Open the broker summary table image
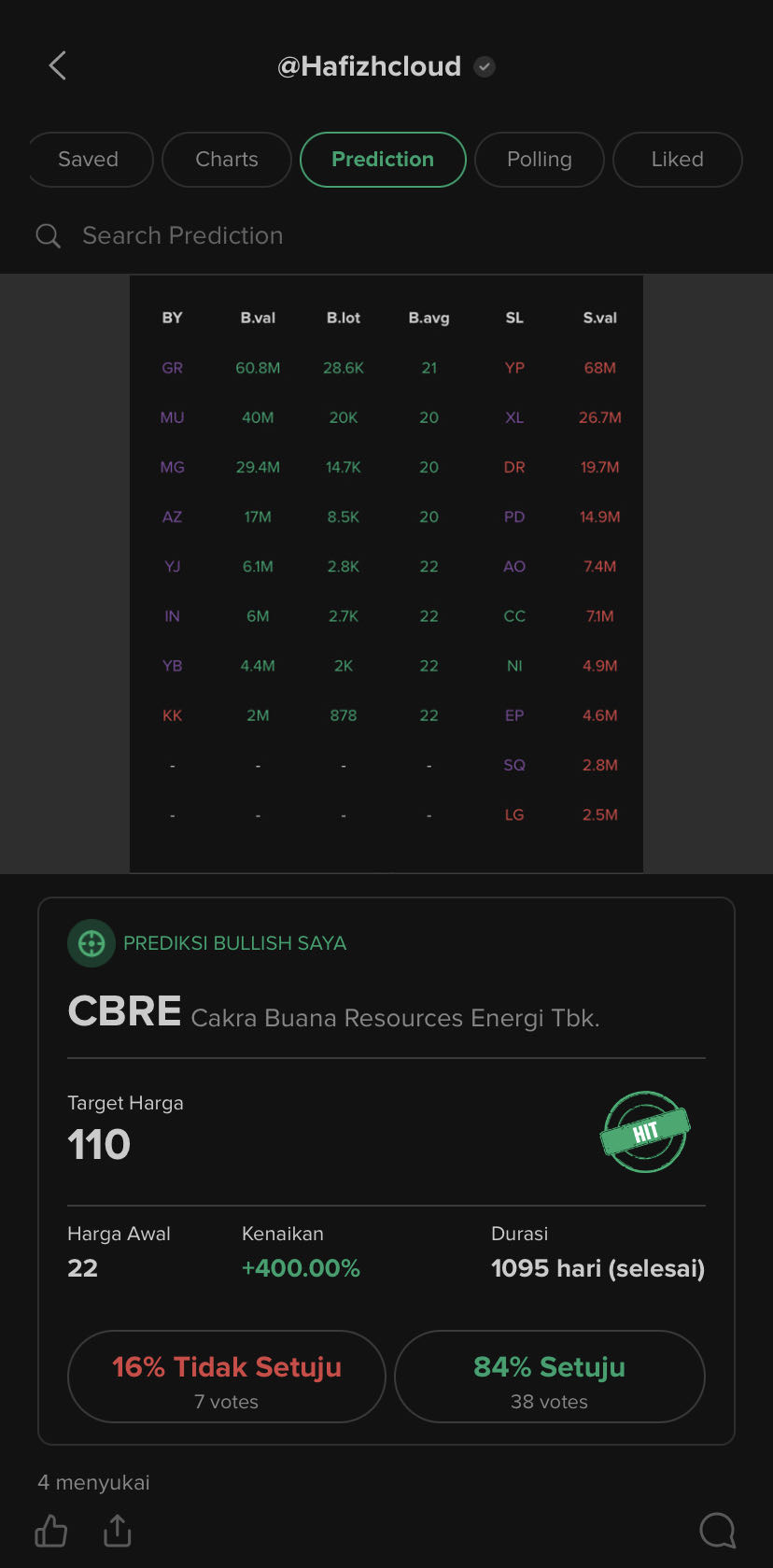 [x=386, y=573]
